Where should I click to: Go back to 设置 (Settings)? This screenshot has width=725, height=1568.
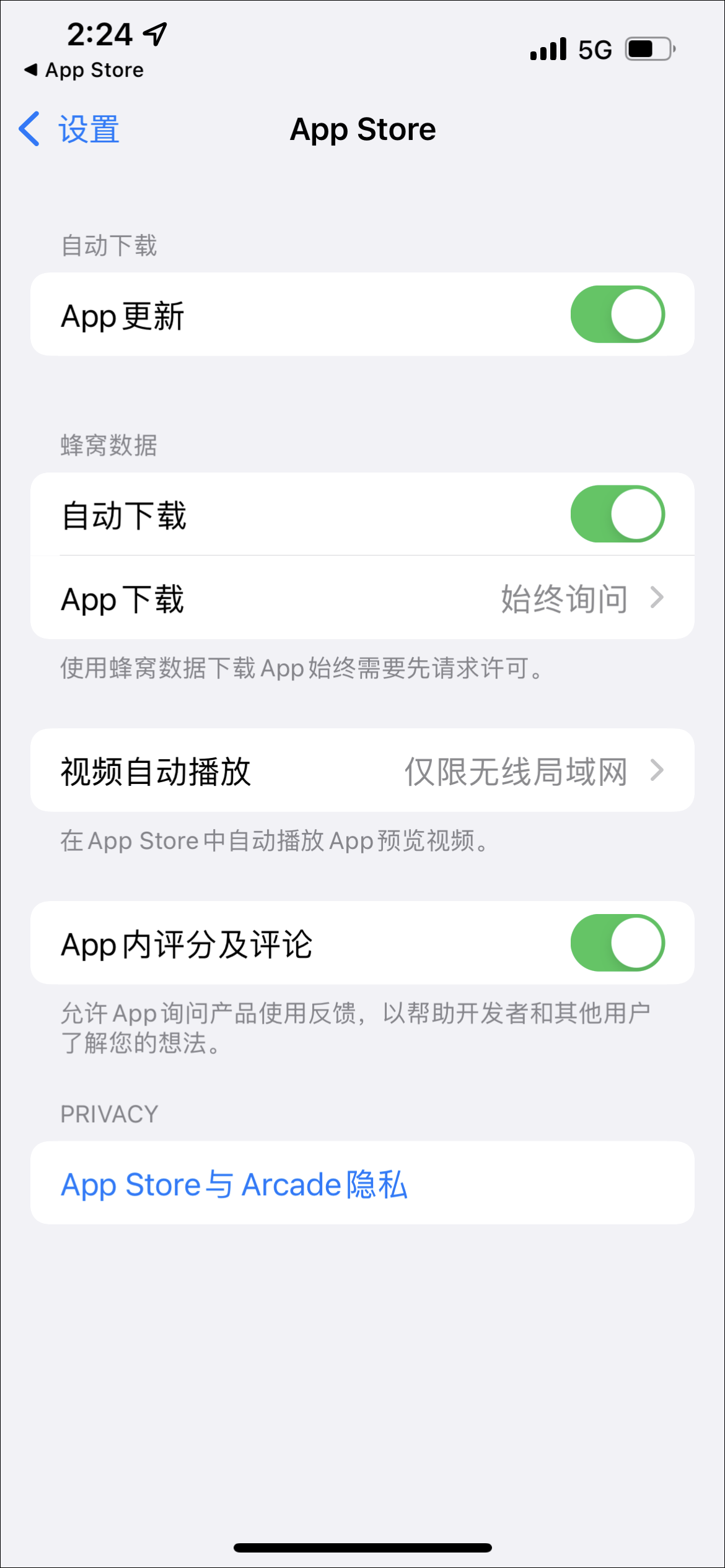[x=69, y=129]
